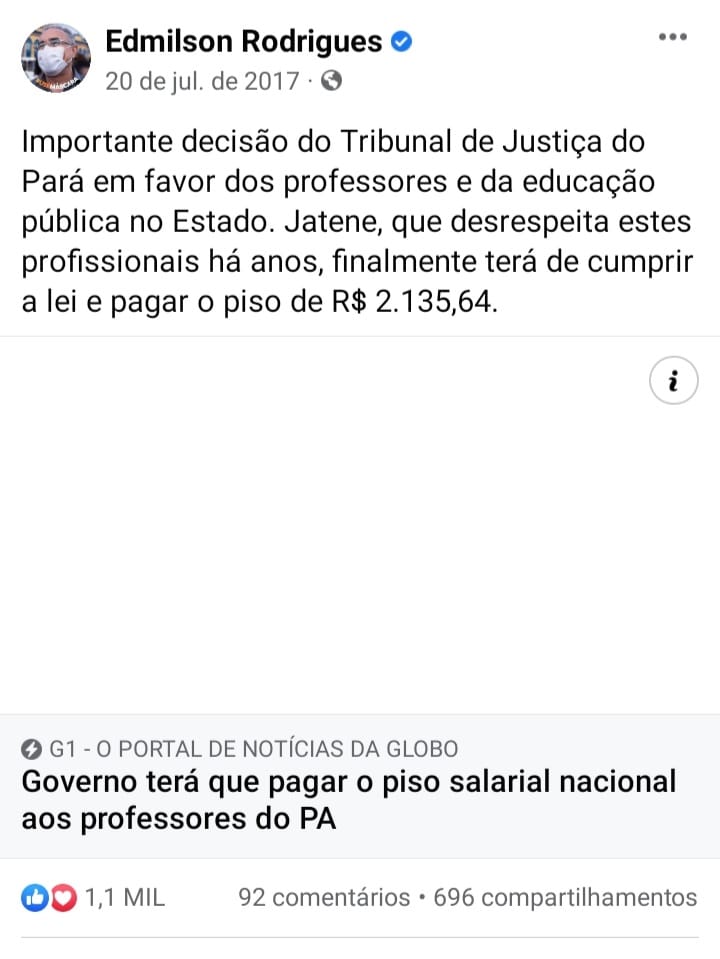The image size is (720, 959).
Task: Open Edmilson Rodrigues' profile picture
Action: 55,59
